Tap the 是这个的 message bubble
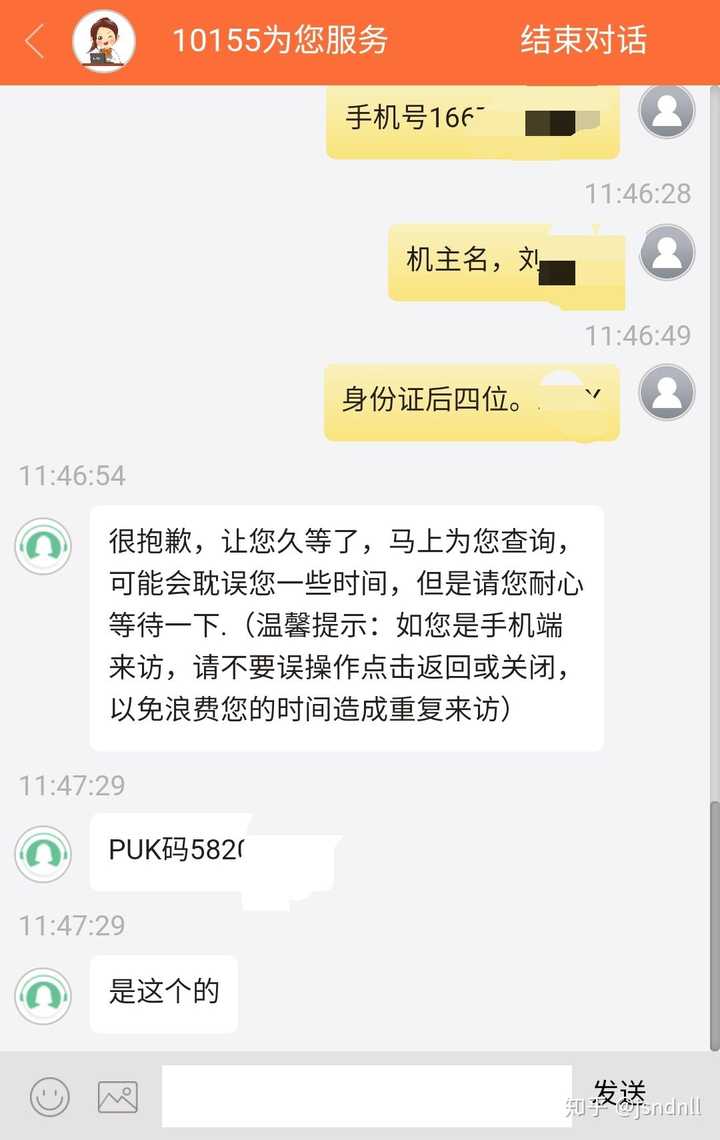720x1140 pixels. coord(163,994)
